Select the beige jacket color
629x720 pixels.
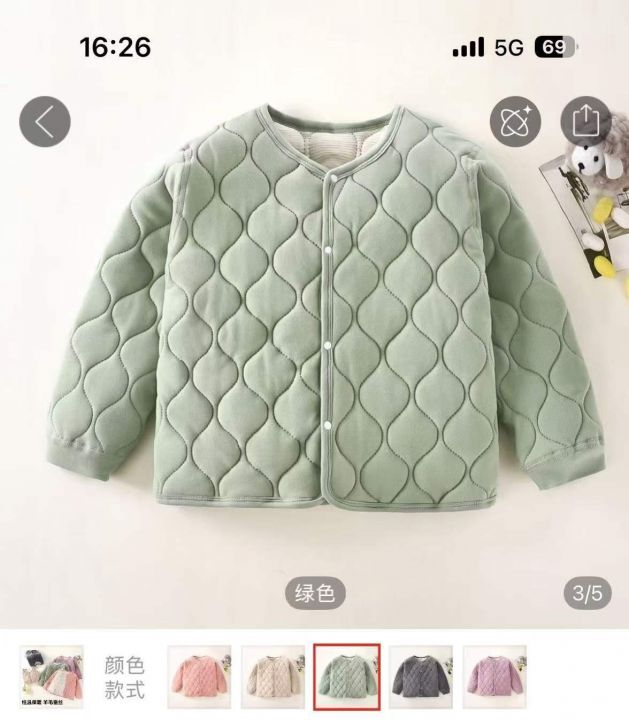273,676
